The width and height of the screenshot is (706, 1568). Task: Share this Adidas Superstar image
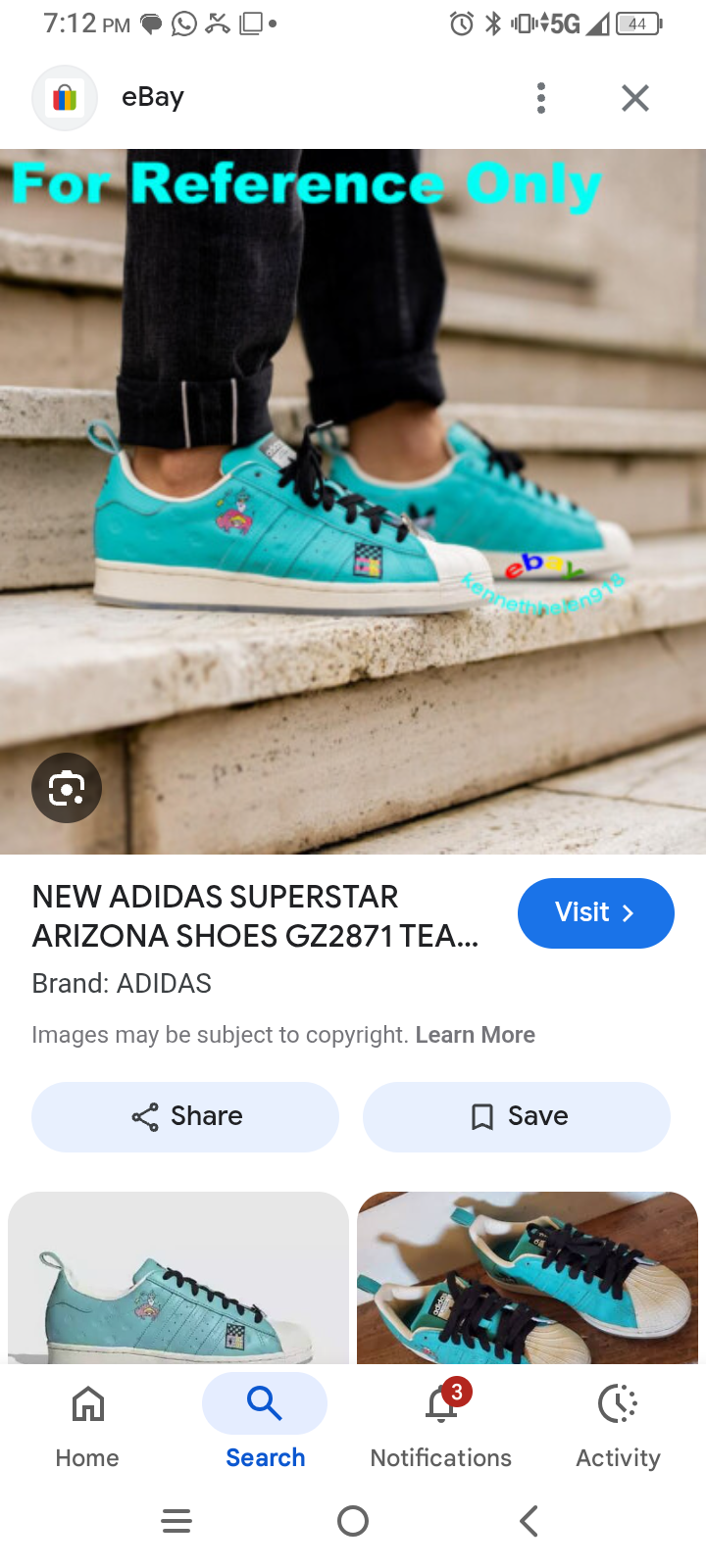(x=185, y=1116)
